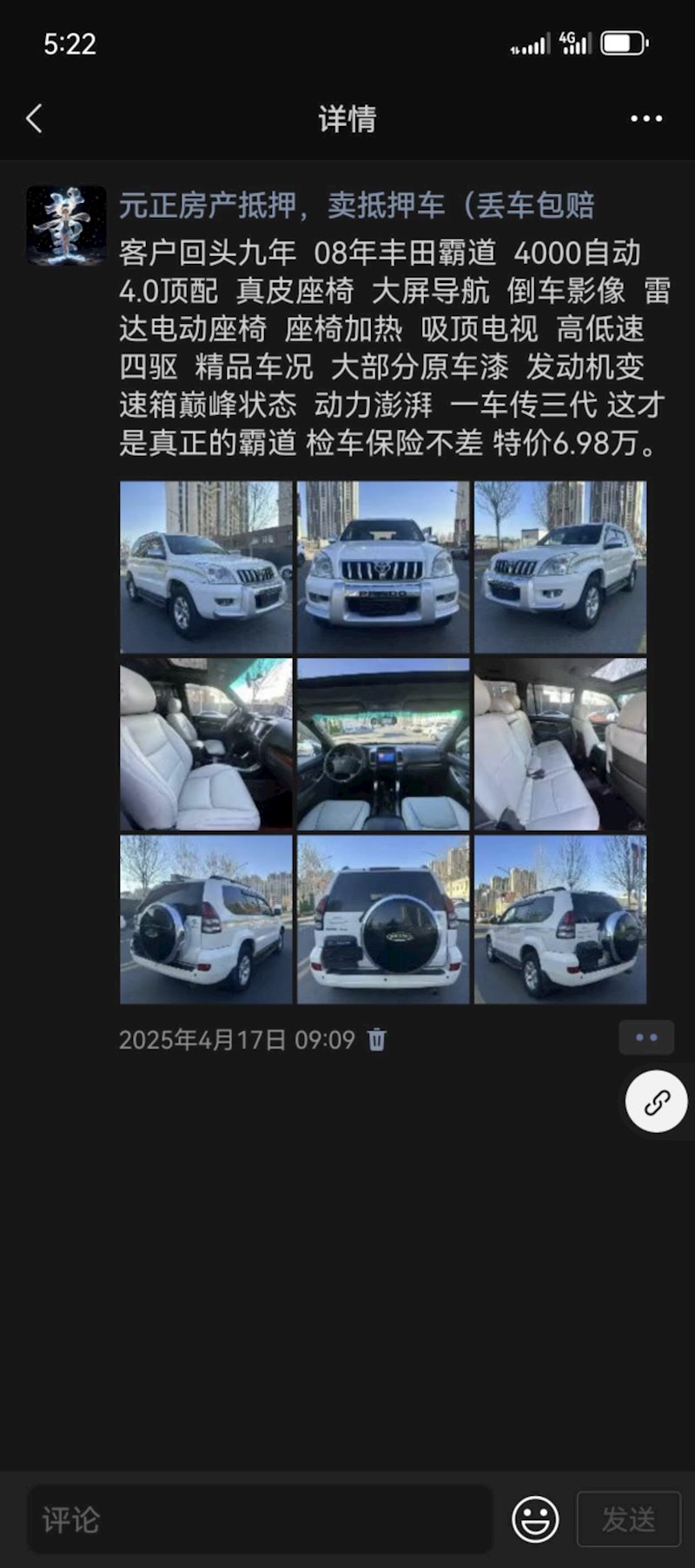View the first photo of the white SUV

[206, 567]
